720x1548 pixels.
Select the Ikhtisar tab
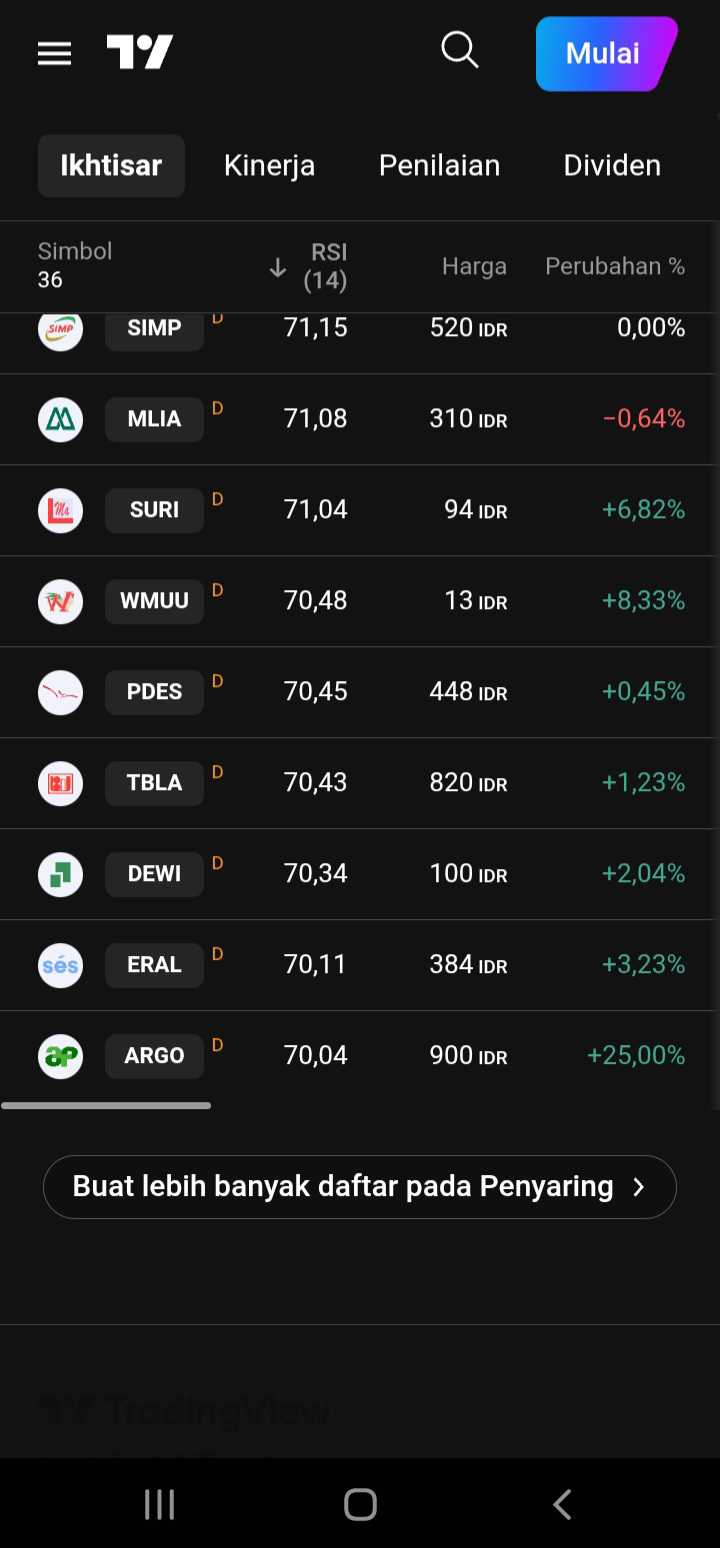click(111, 166)
